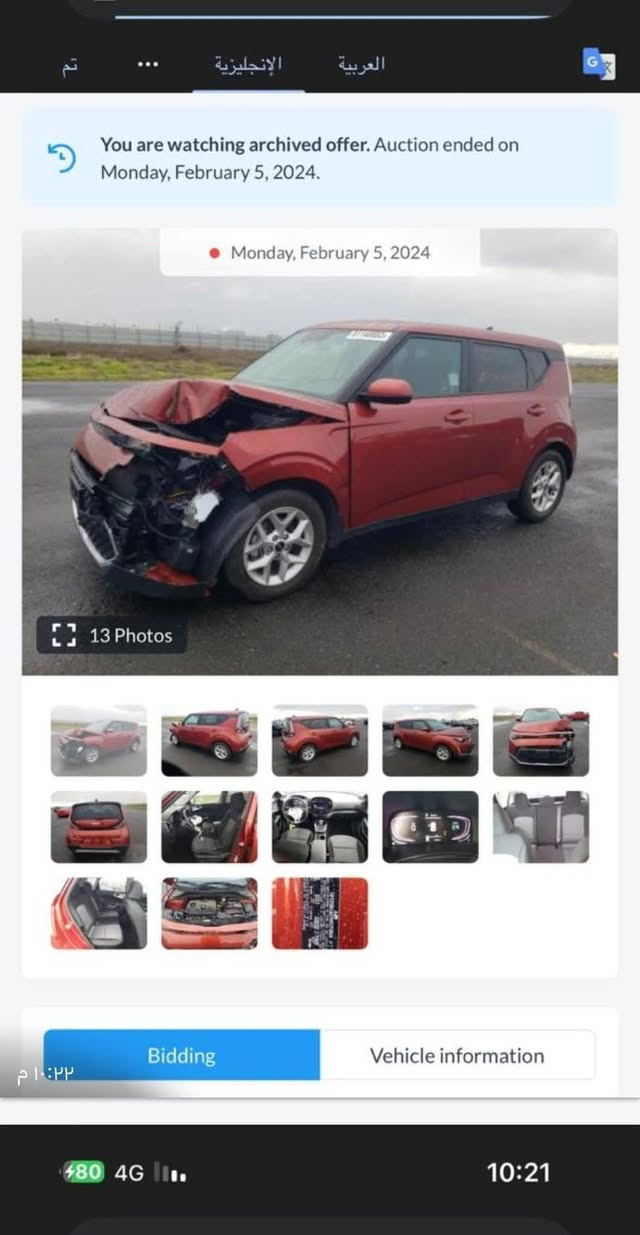Open the engine bay thumbnail
The width and height of the screenshot is (640, 1235).
click(x=209, y=913)
